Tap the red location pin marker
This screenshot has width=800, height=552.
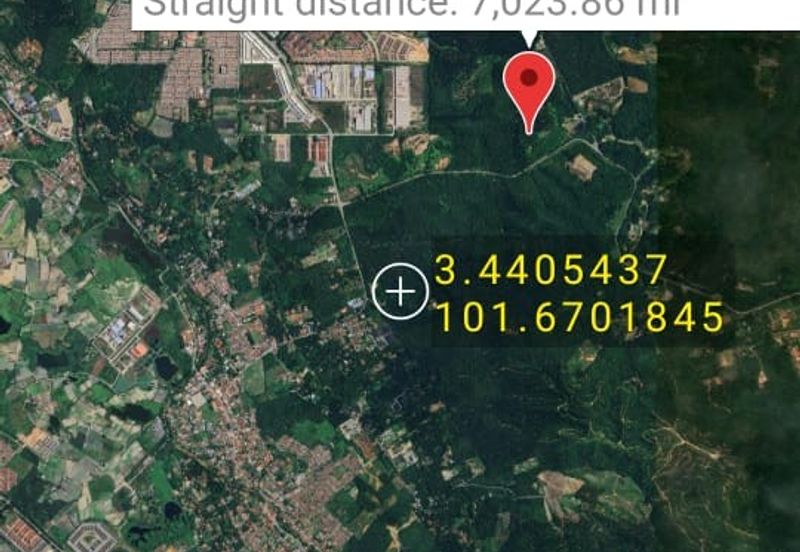pyautogui.click(x=530, y=83)
